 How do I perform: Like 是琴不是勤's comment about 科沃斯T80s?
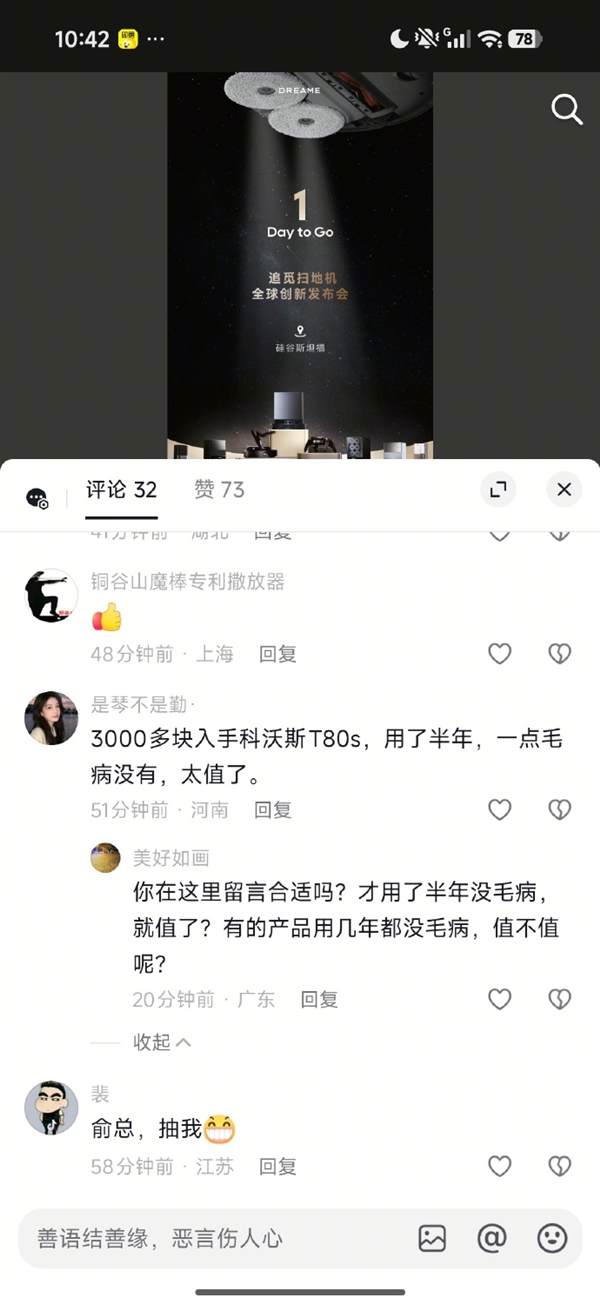click(x=499, y=810)
